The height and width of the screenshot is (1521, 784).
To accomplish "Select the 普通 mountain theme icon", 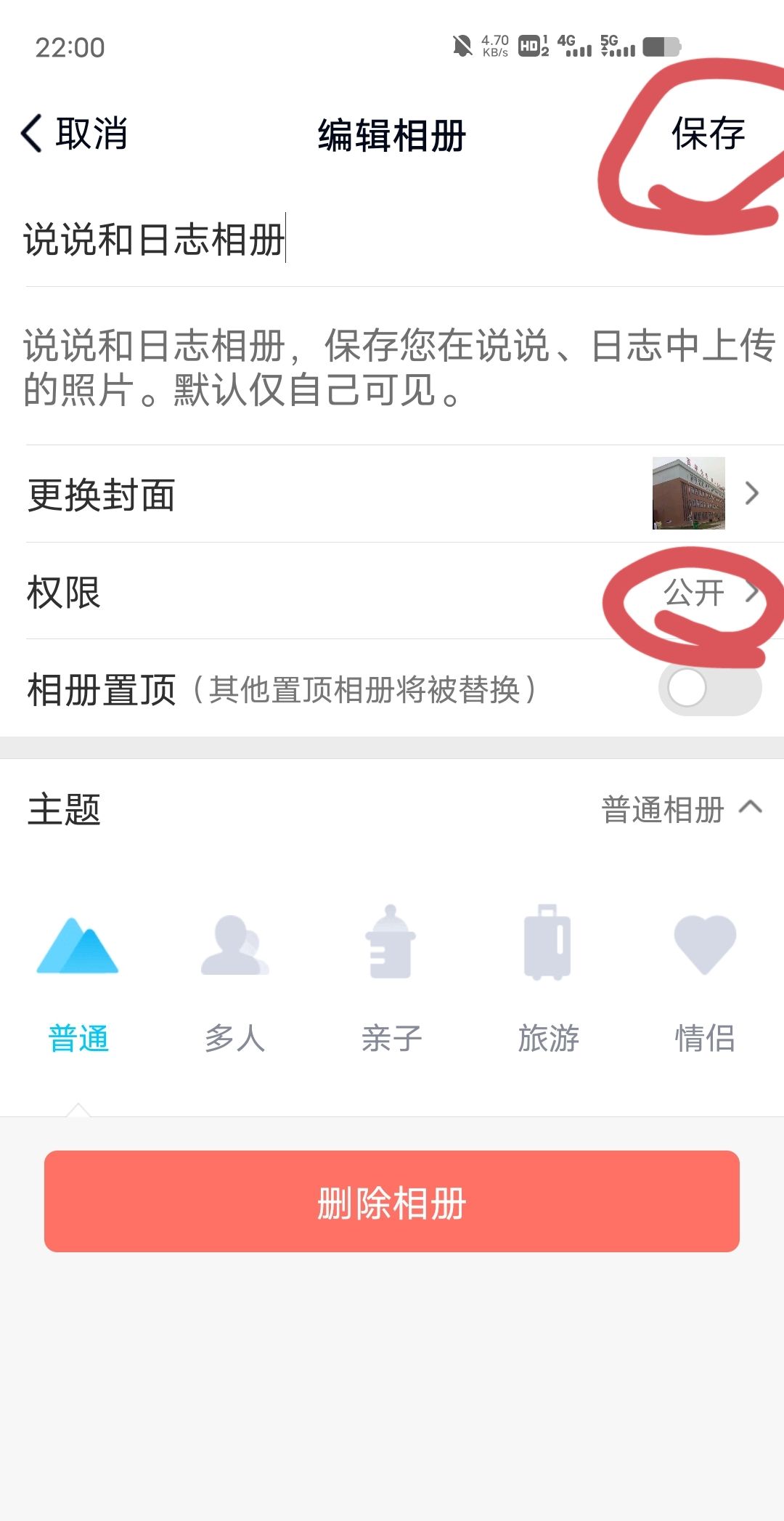I will point(78,944).
